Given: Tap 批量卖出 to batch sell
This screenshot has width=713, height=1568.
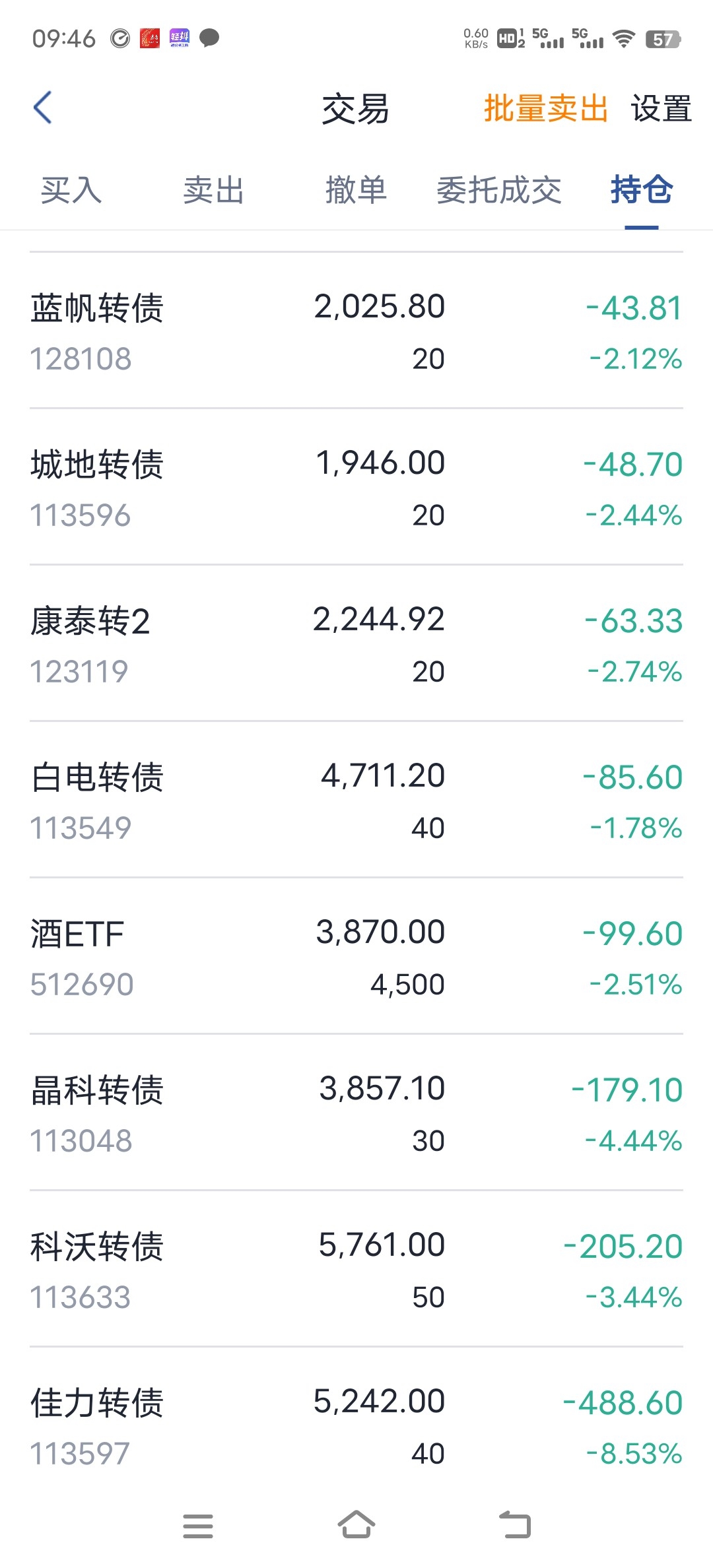Looking at the screenshot, I should coord(546,109).
